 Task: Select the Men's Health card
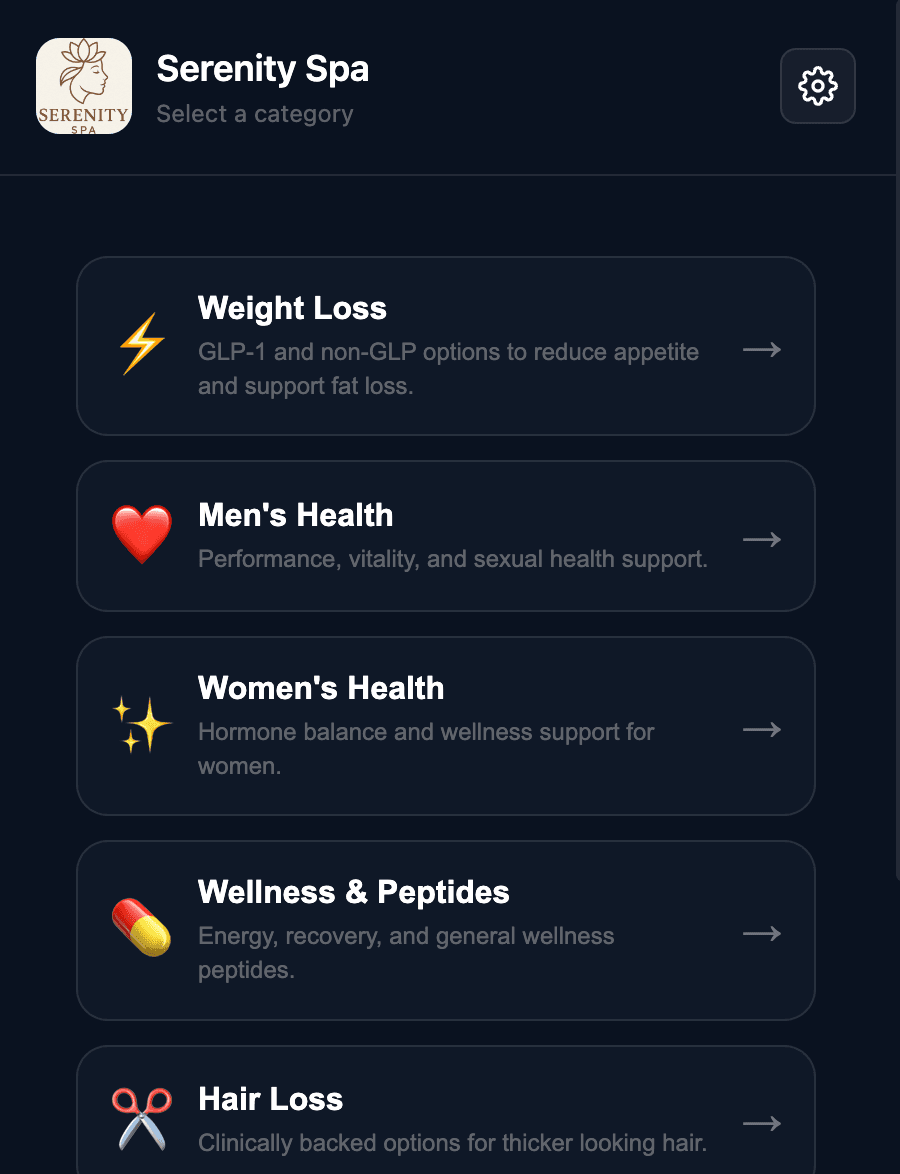(445, 536)
